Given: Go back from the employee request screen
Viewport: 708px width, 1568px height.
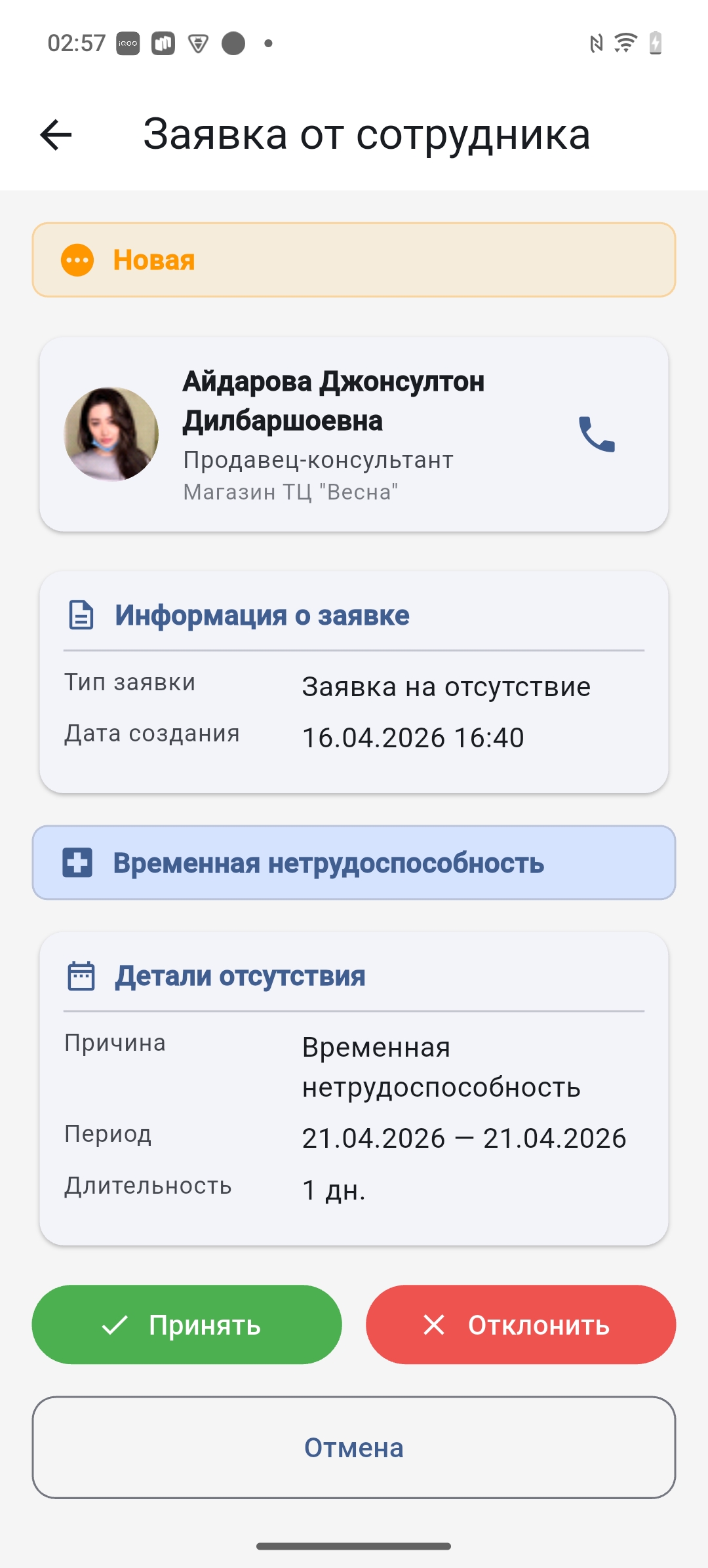Looking at the screenshot, I should pos(56,135).
